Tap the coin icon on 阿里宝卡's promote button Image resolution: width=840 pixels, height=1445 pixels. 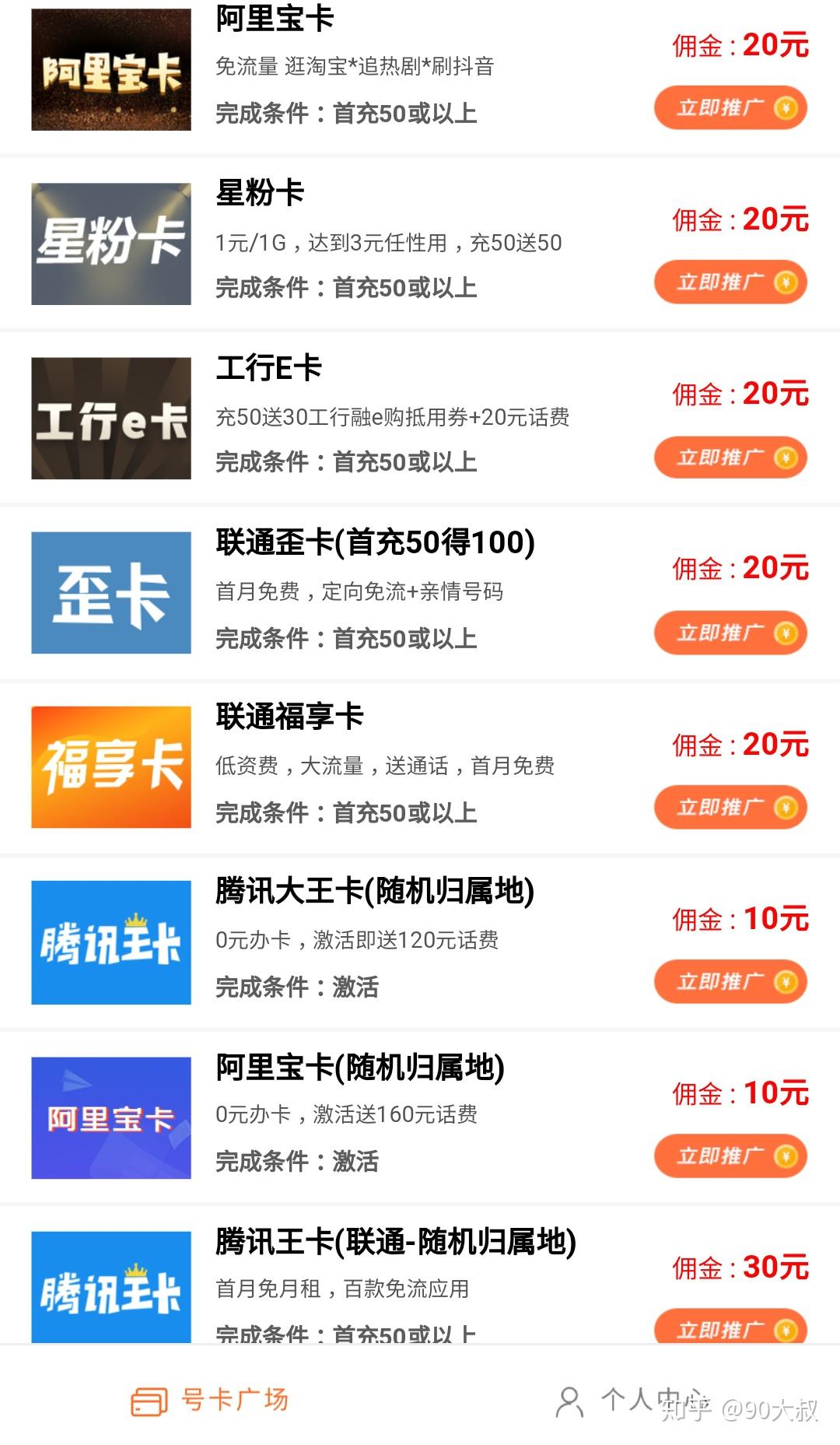[x=788, y=109]
